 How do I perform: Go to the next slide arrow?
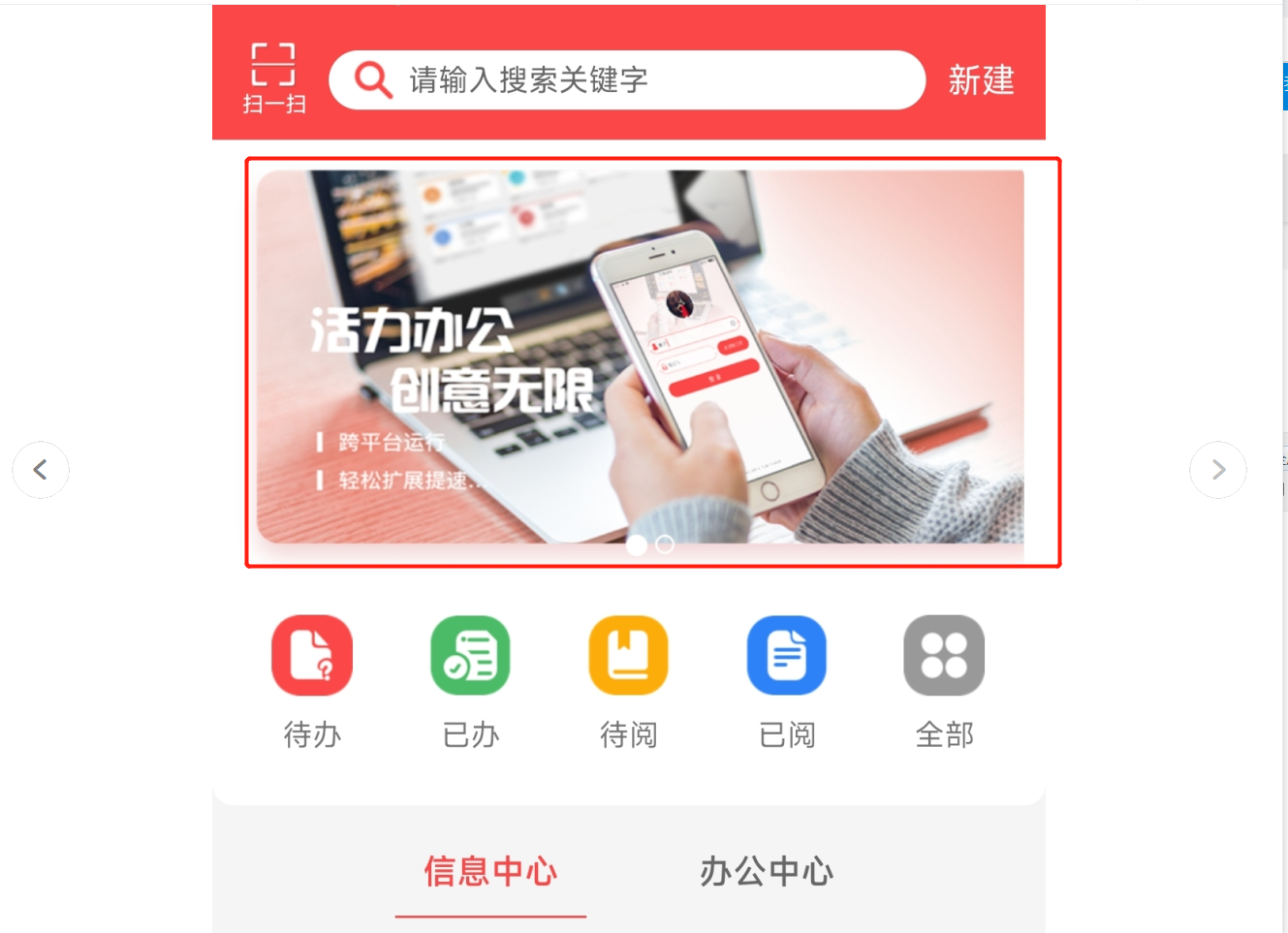point(1217,470)
